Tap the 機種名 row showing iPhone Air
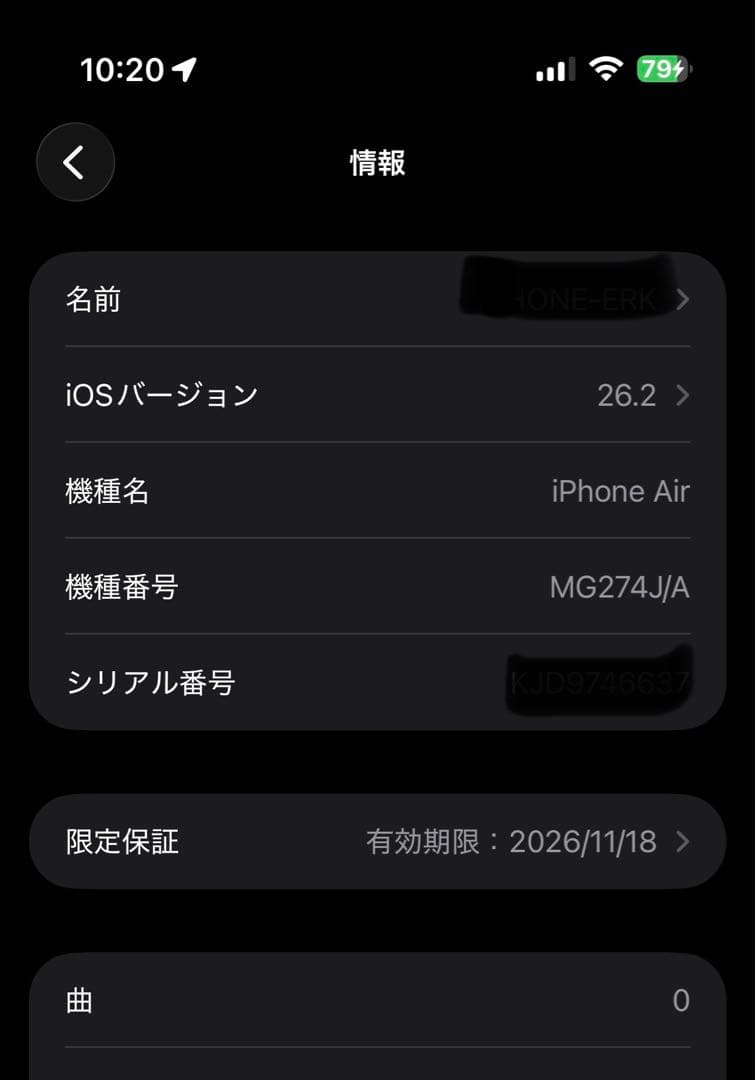Screen dimensions: 755x1080 pyautogui.click(x=377, y=491)
